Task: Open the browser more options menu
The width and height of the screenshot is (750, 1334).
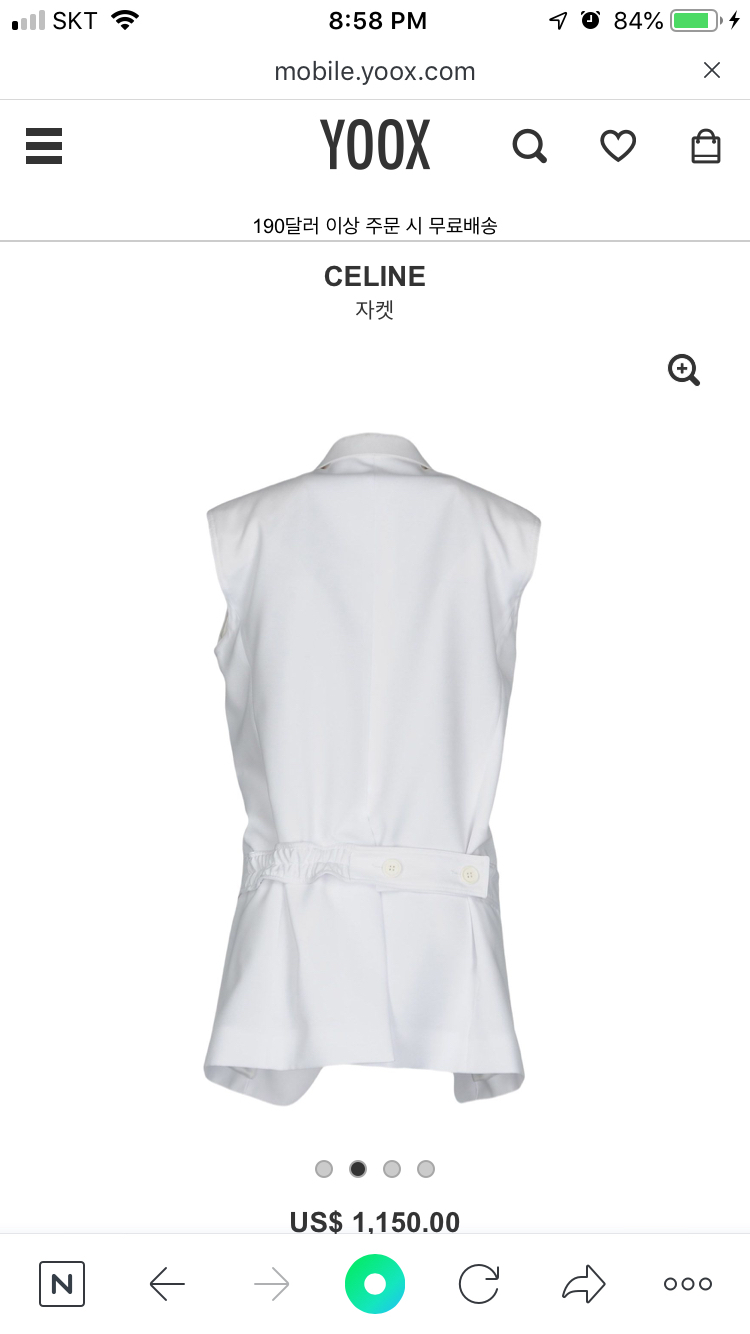Action: [x=688, y=1284]
